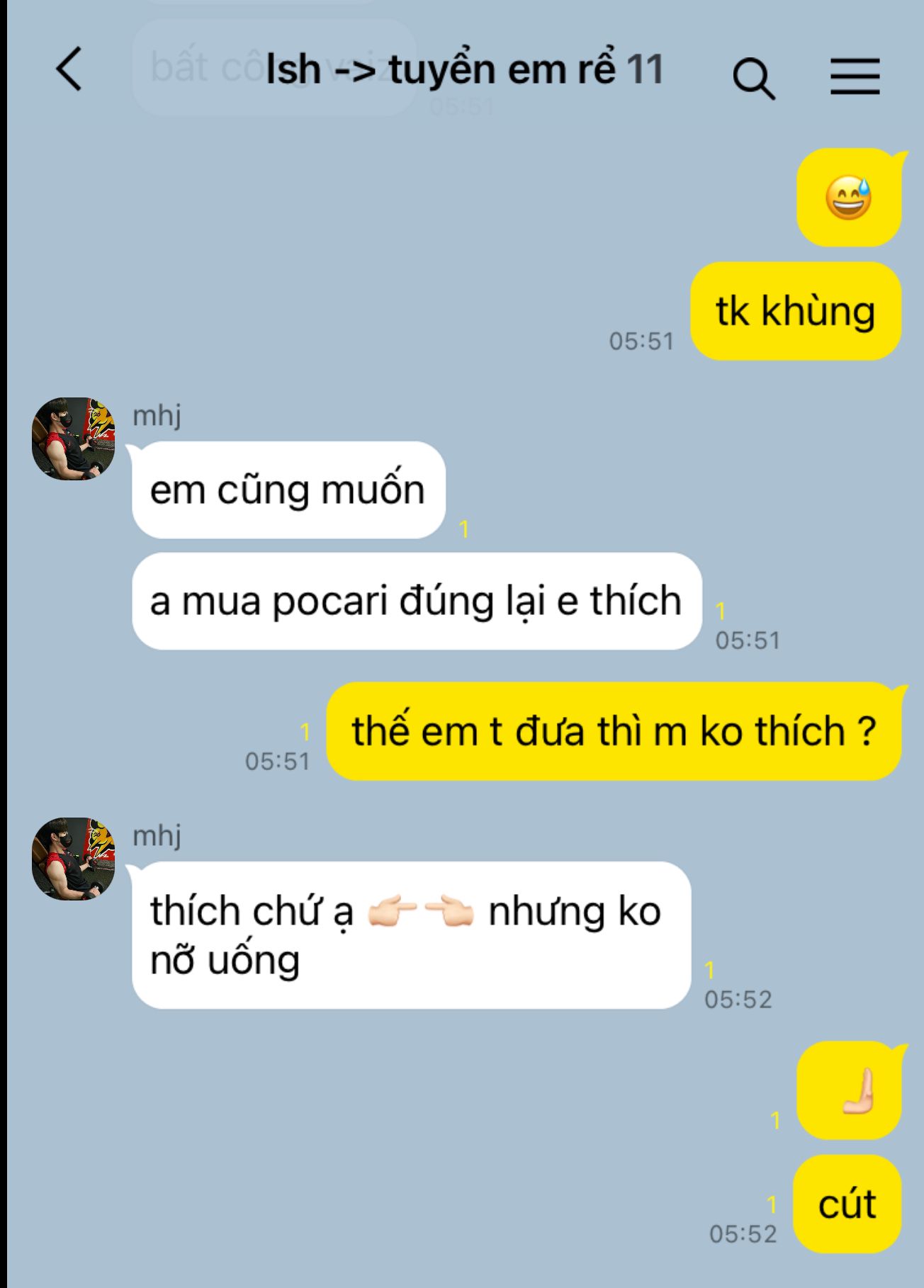
Task: Go back from the chat room
Action: 69,69
